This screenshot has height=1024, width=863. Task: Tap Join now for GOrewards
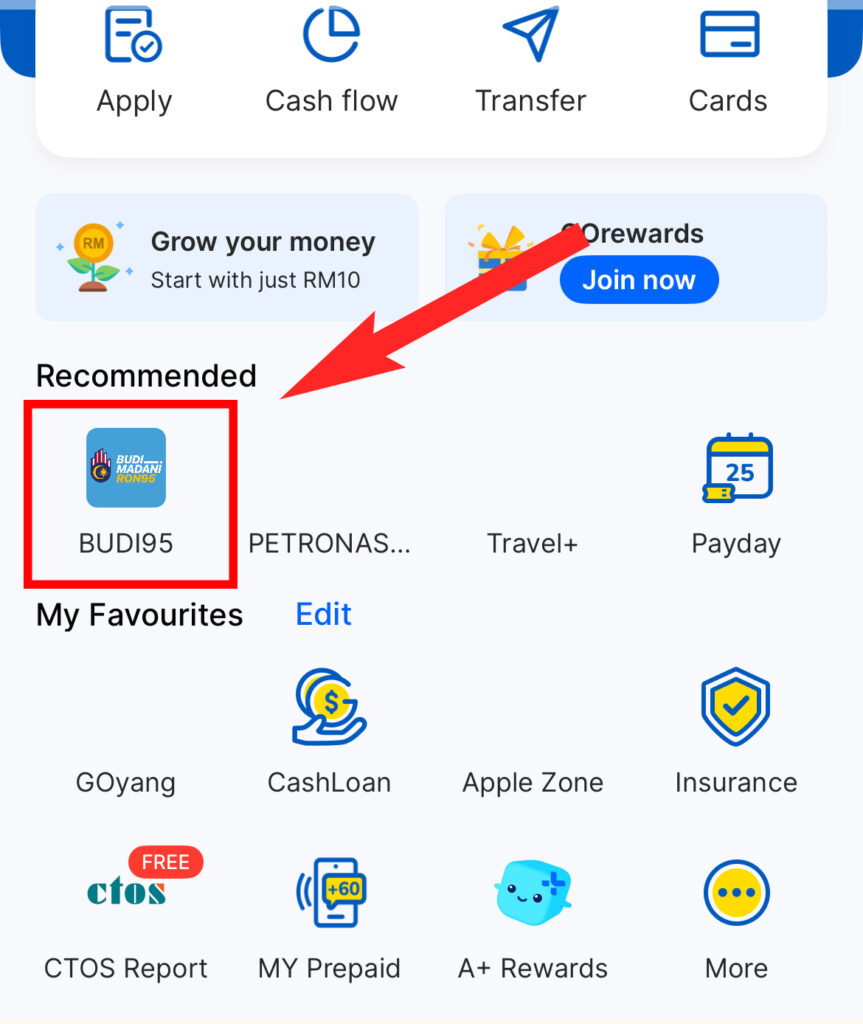(639, 280)
